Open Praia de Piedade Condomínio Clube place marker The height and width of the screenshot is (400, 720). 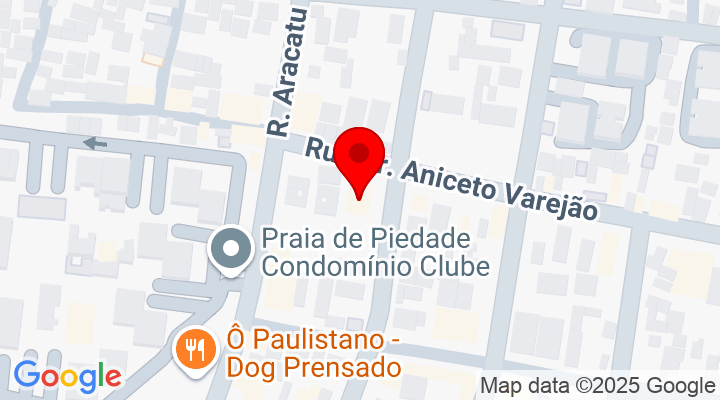[x=232, y=248]
